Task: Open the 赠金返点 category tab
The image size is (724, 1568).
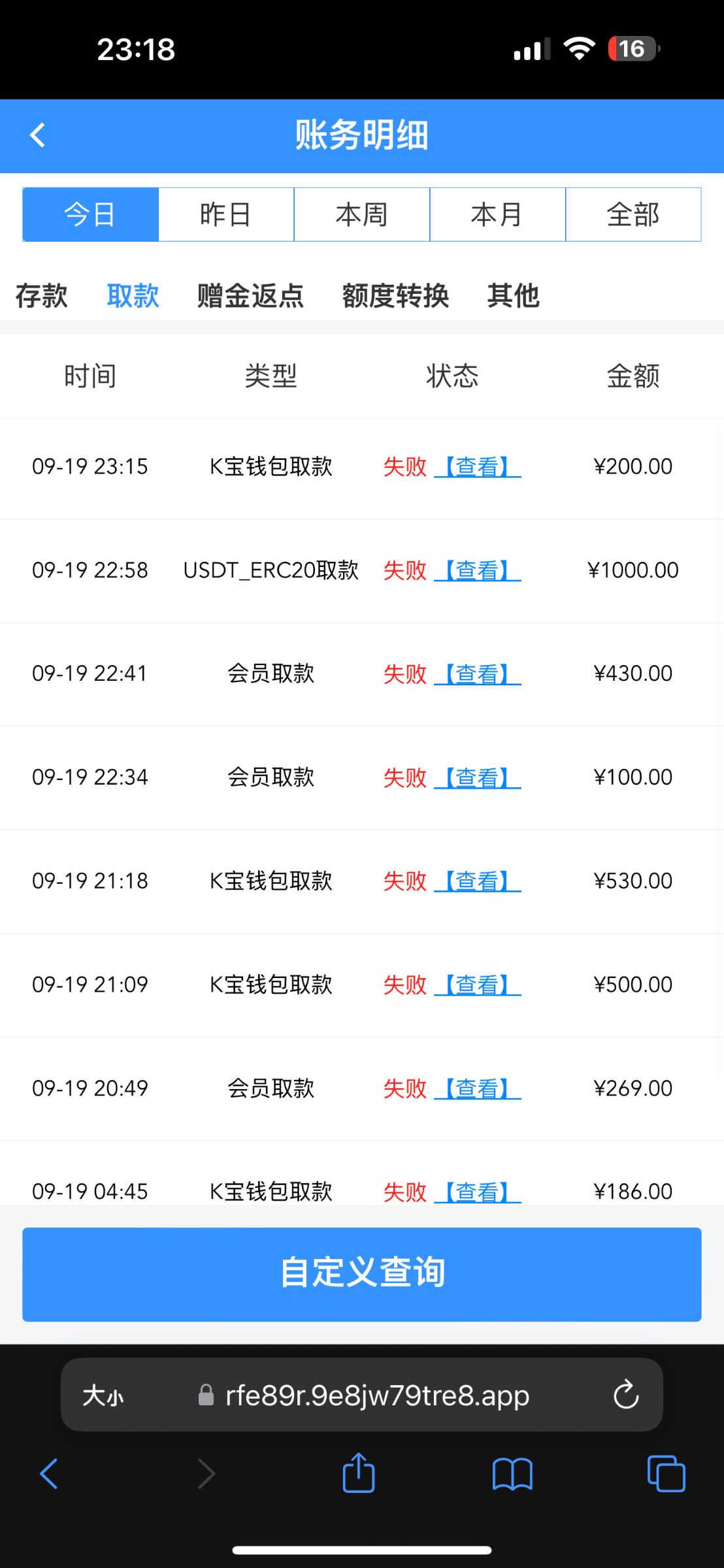Action: click(250, 295)
